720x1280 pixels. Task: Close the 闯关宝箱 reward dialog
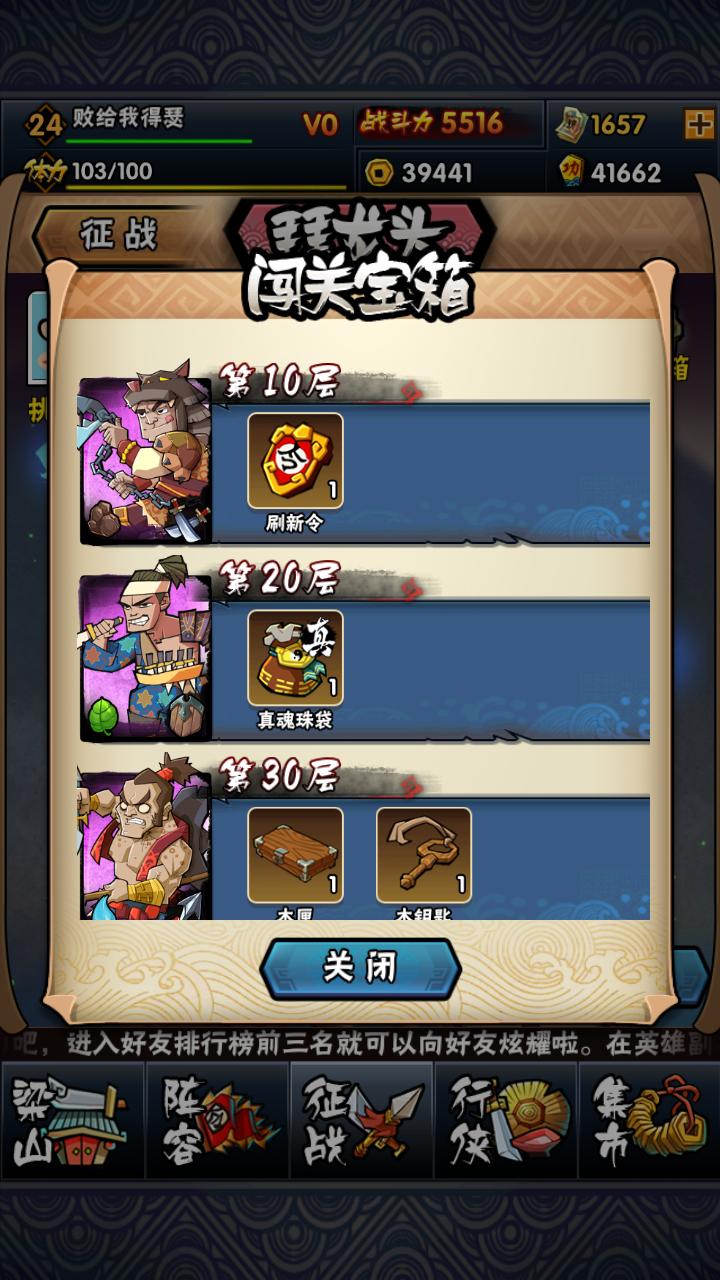tap(360, 968)
